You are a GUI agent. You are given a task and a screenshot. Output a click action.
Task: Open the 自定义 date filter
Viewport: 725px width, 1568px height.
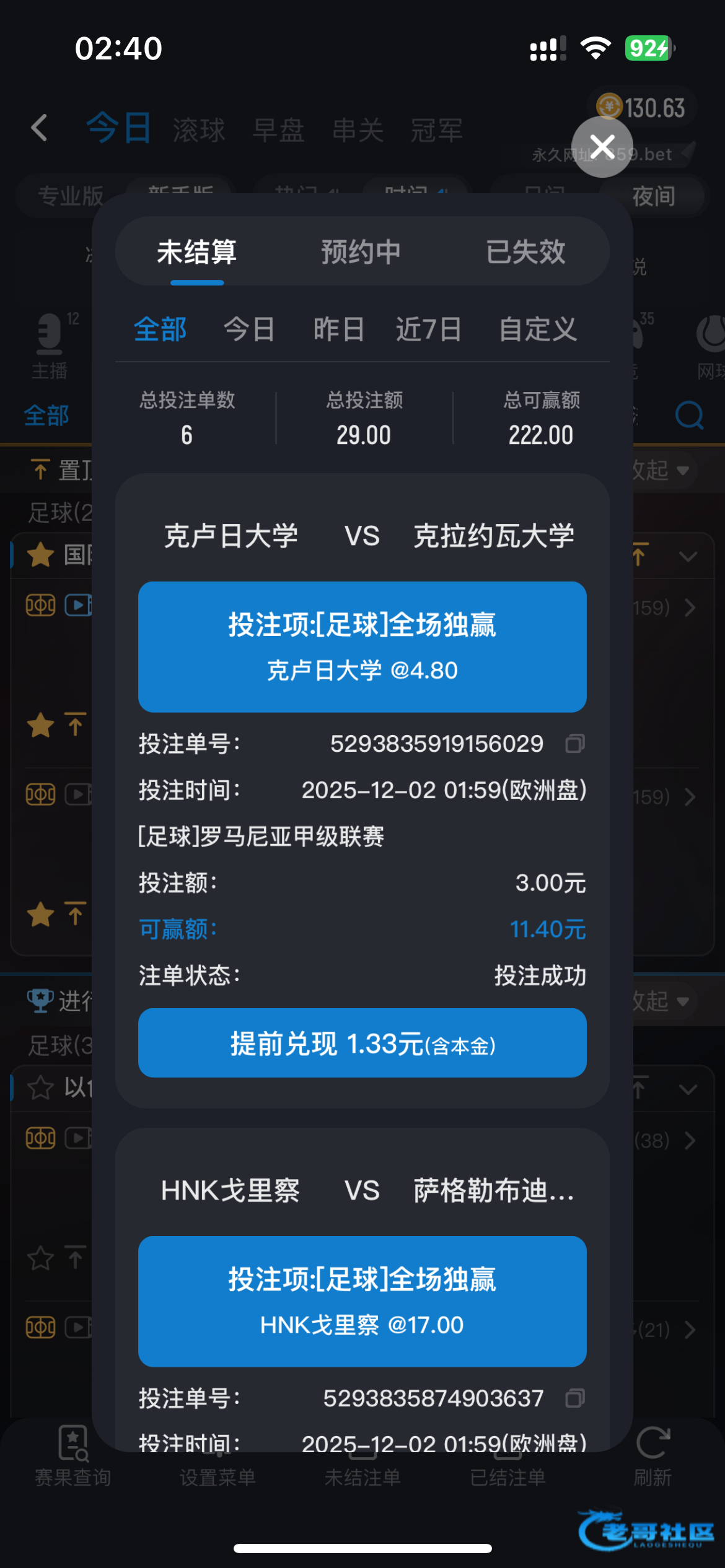[538, 329]
